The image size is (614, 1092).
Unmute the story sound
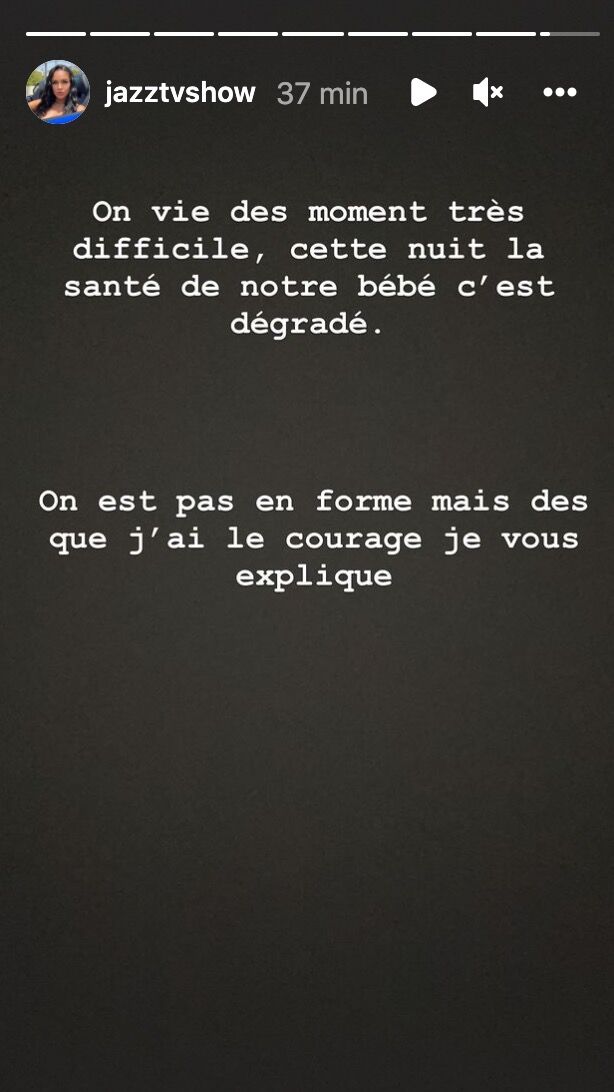(488, 93)
